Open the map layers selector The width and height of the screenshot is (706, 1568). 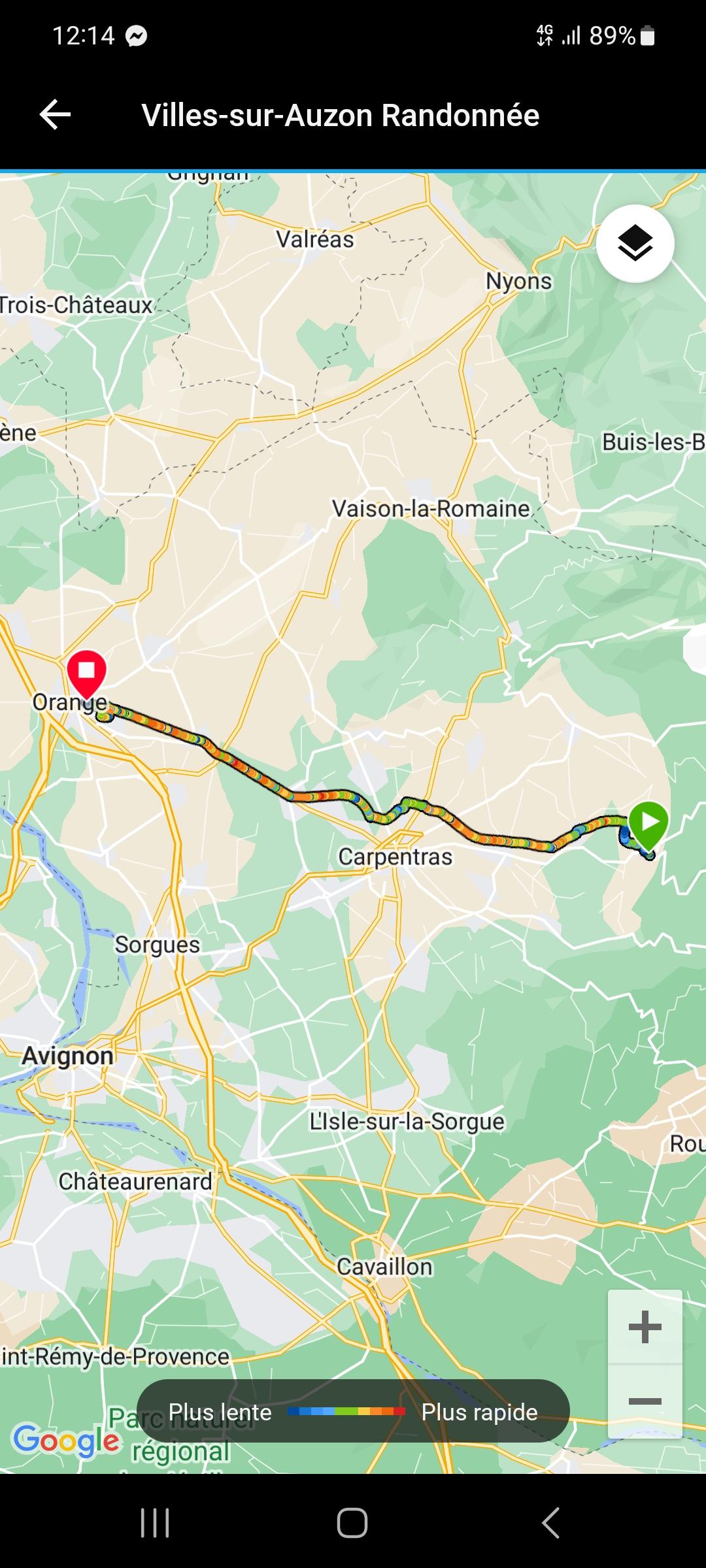635,244
